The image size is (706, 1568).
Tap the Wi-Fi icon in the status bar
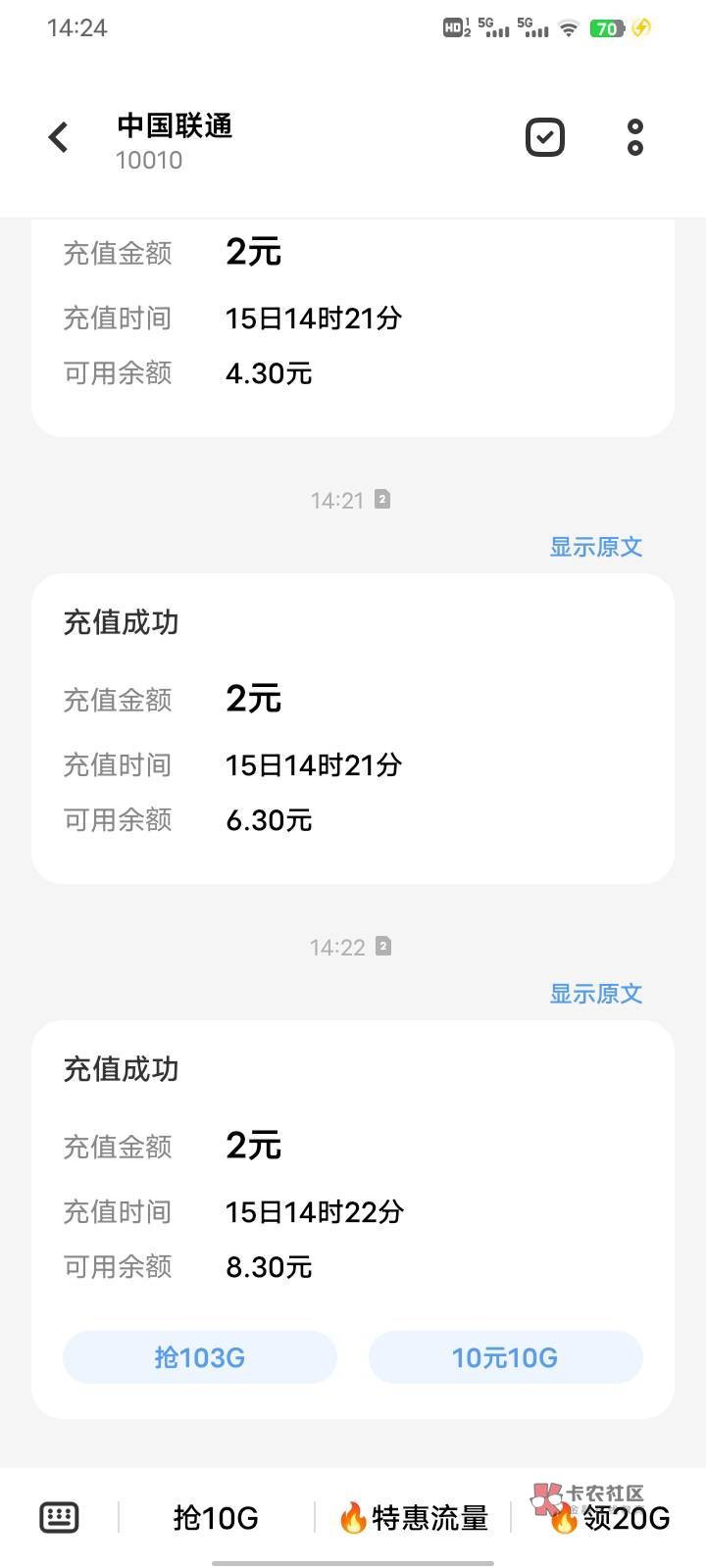click(x=569, y=27)
